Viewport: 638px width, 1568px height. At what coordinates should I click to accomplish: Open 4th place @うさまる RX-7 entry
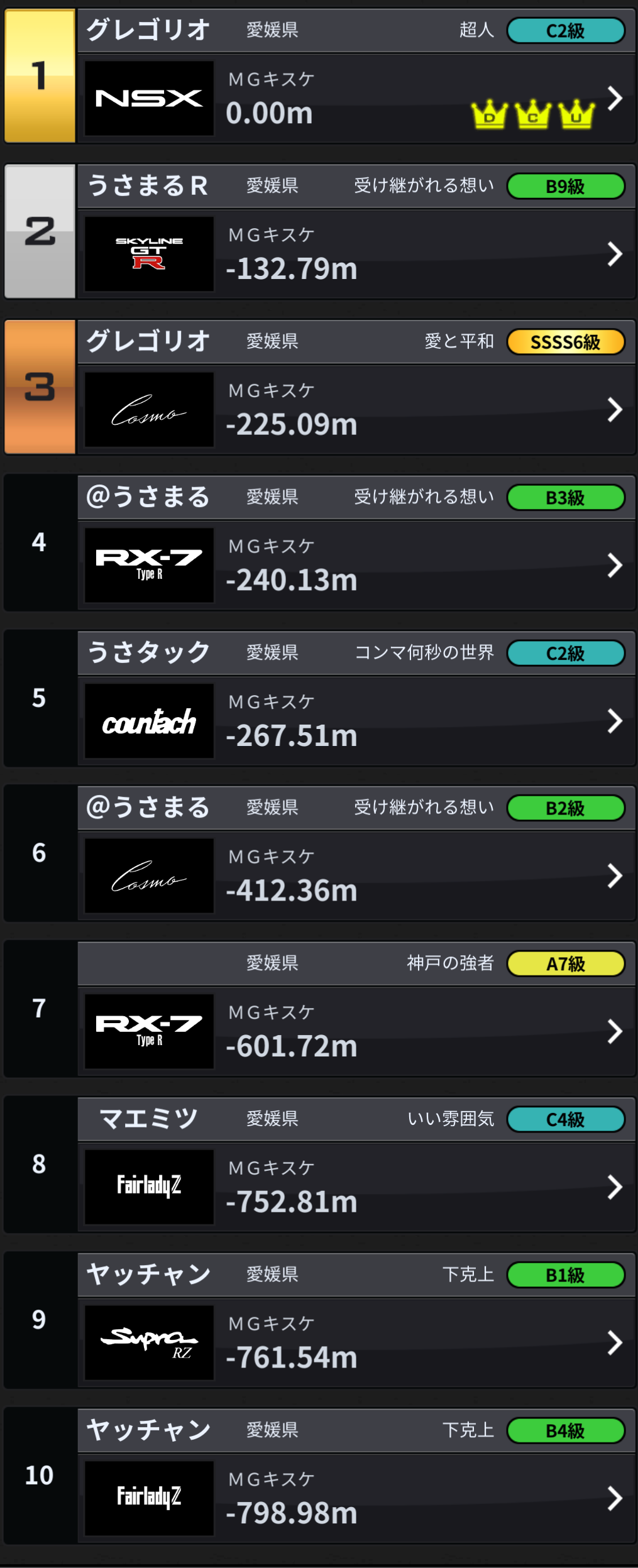(x=615, y=565)
